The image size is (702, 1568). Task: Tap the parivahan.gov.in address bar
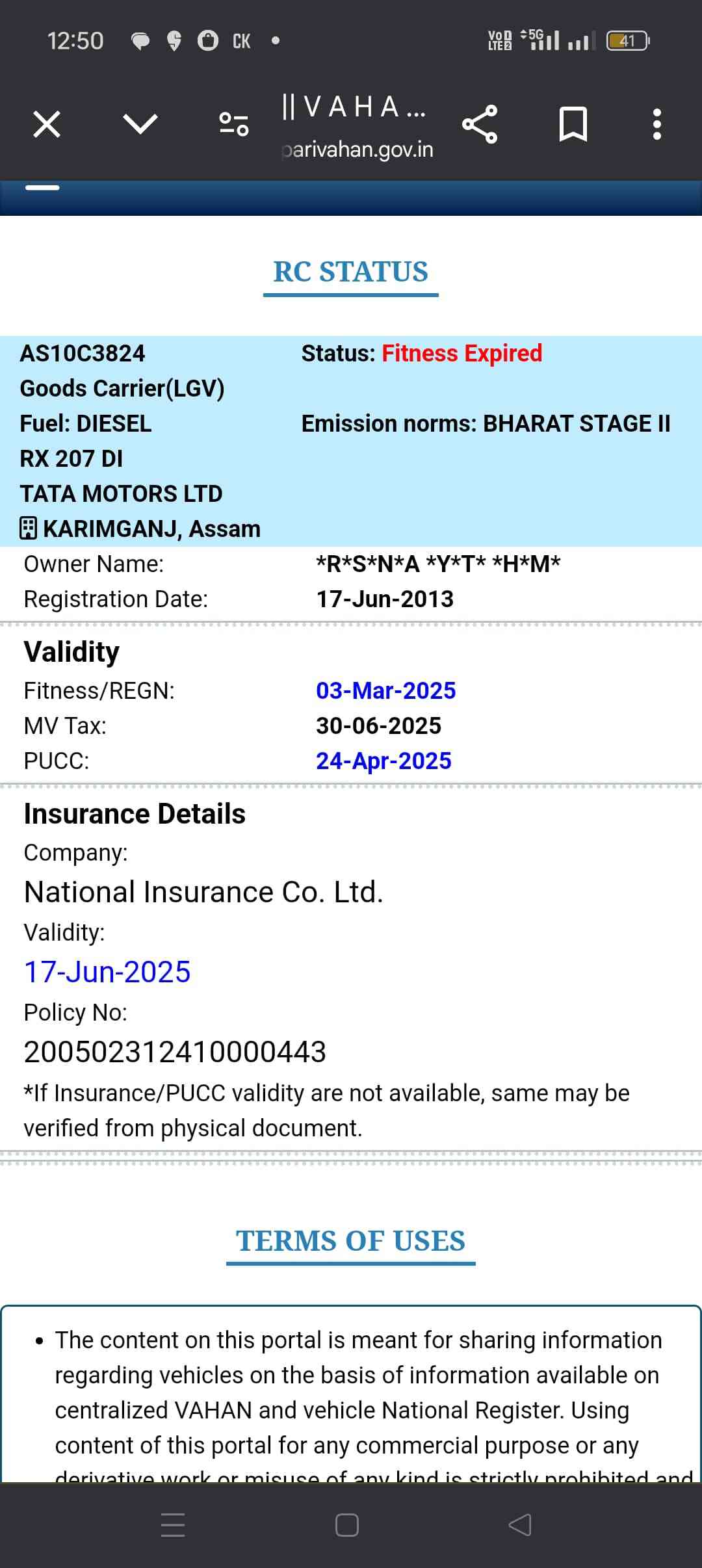click(x=357, y=150)
